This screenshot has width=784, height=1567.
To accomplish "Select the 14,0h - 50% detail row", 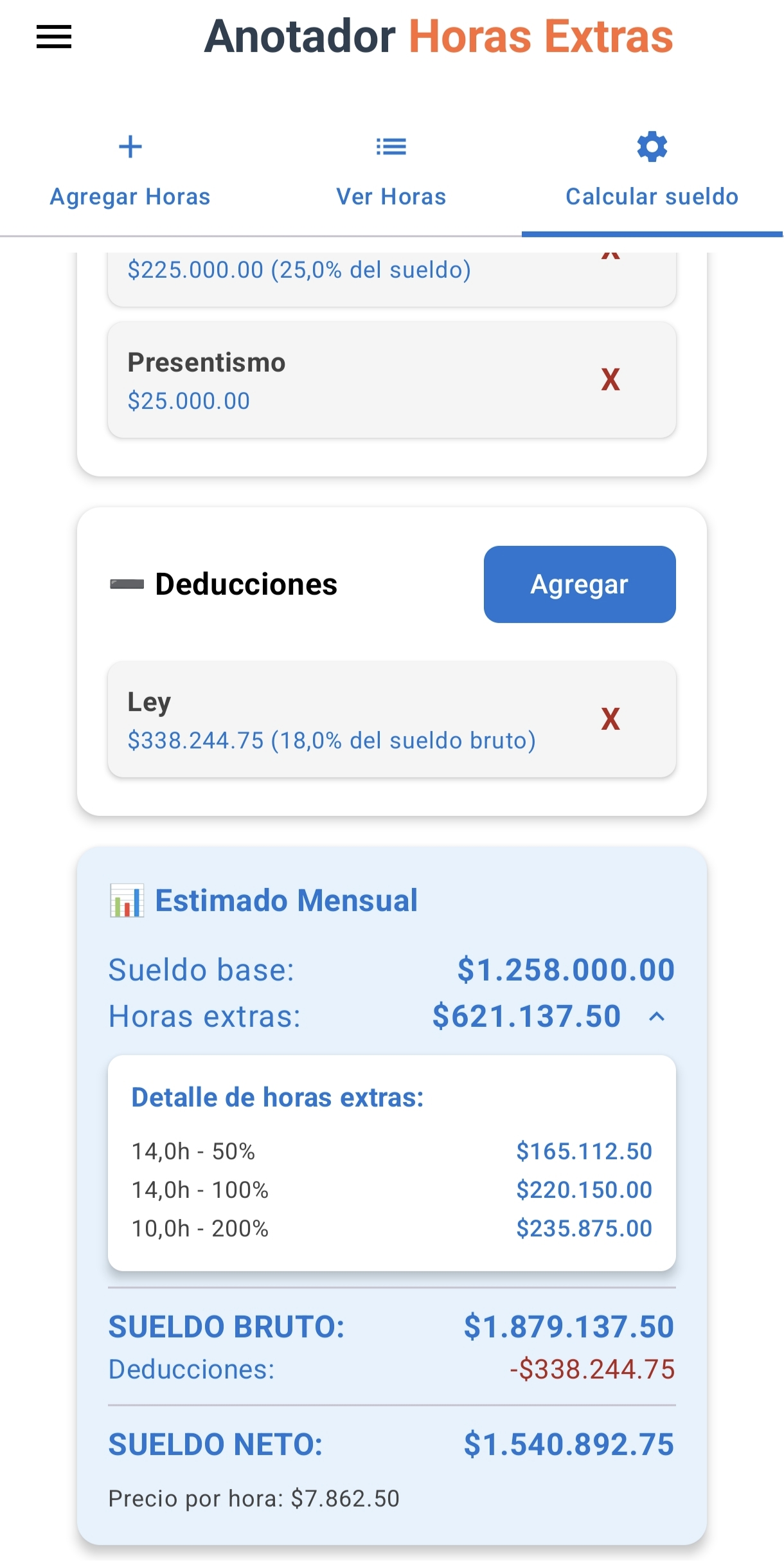I will pos(193,1151).
